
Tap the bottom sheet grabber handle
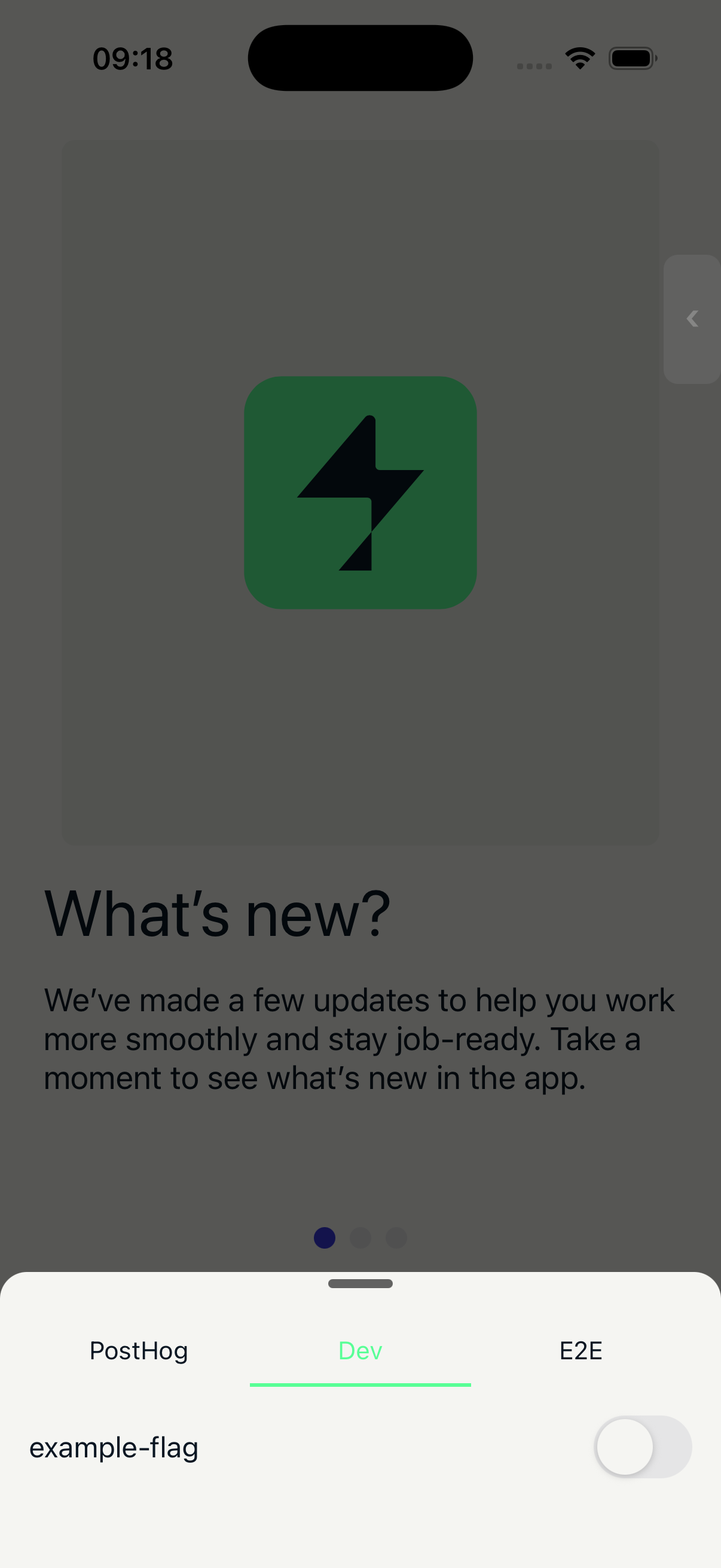[360, 1283]
